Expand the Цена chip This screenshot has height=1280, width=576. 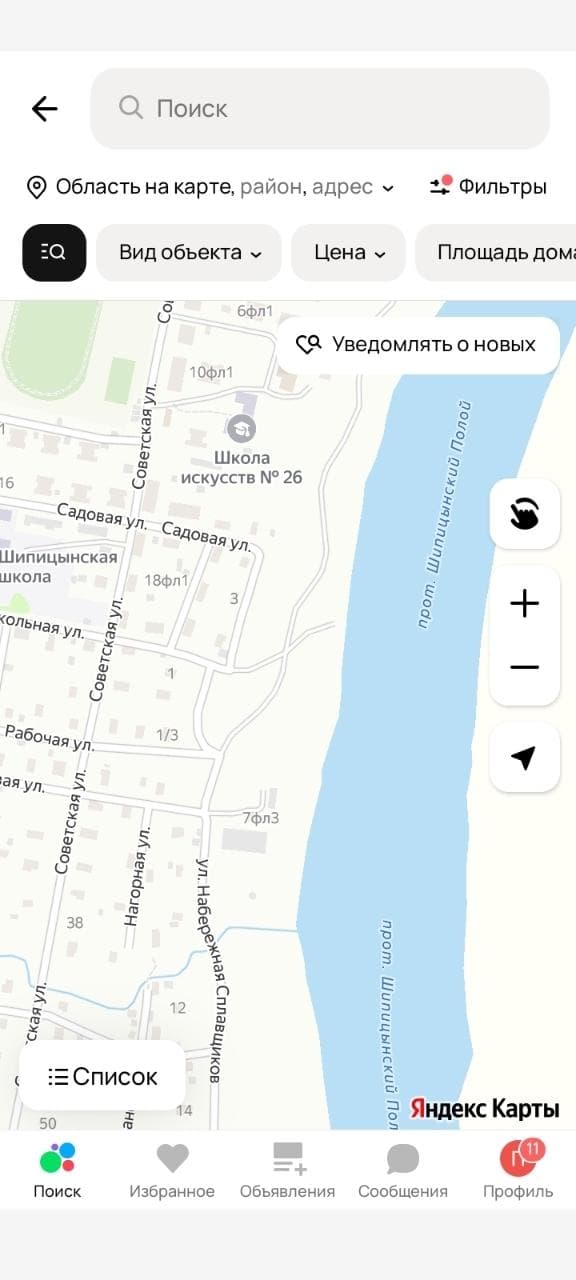coord(349,252)
